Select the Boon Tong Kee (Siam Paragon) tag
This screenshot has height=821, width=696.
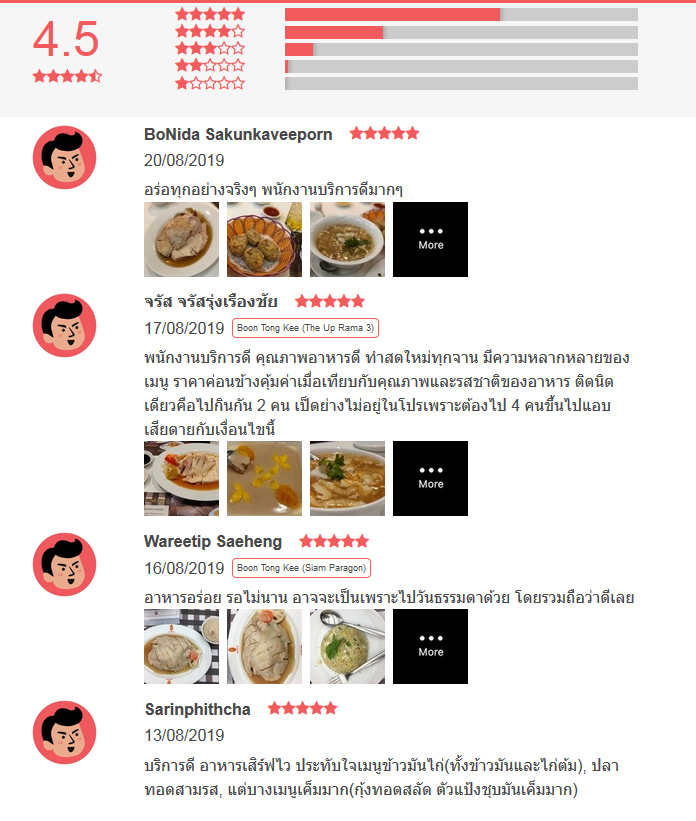pyautogui.click(x=301, y=568)
